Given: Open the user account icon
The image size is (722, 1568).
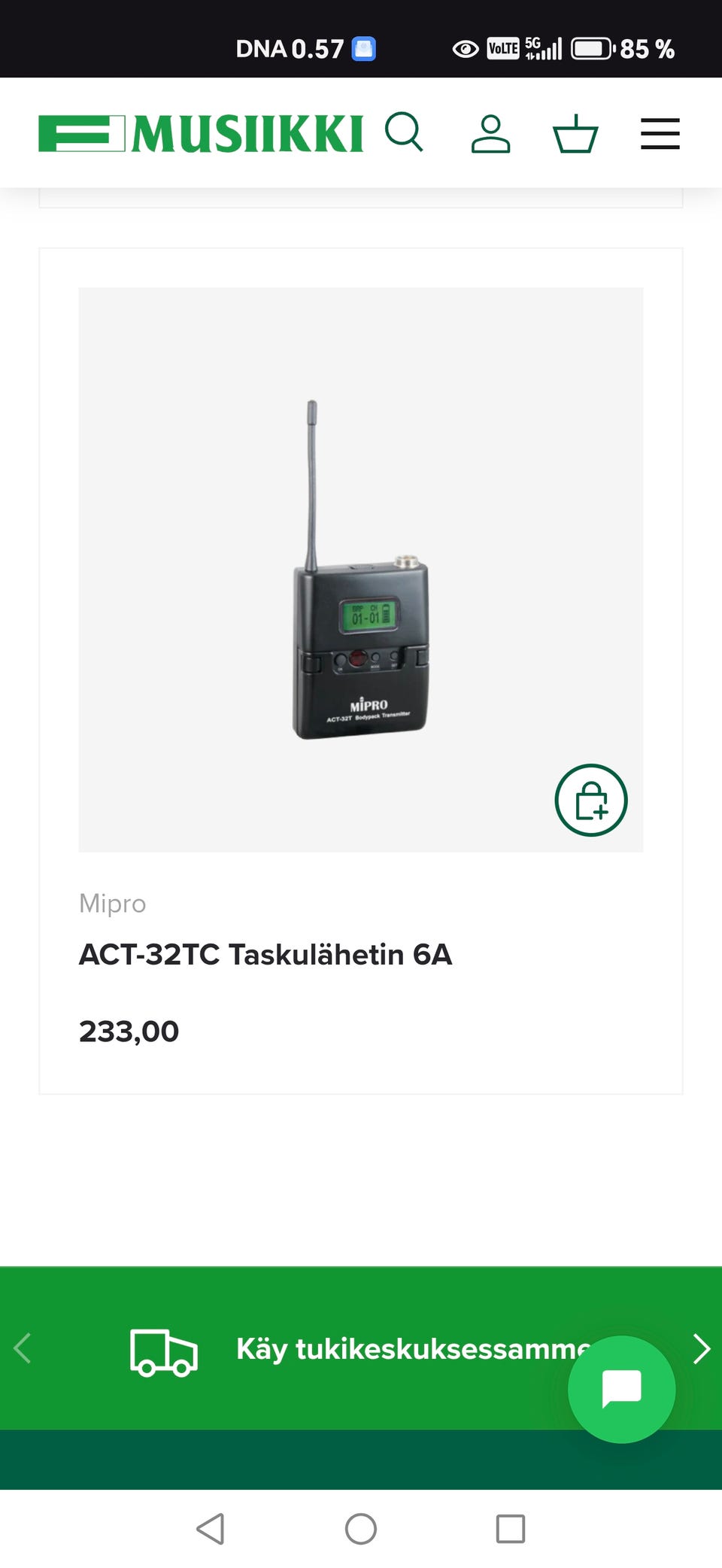Looking at the screenshot, I should pyautogui.click(x=490, y=134).
